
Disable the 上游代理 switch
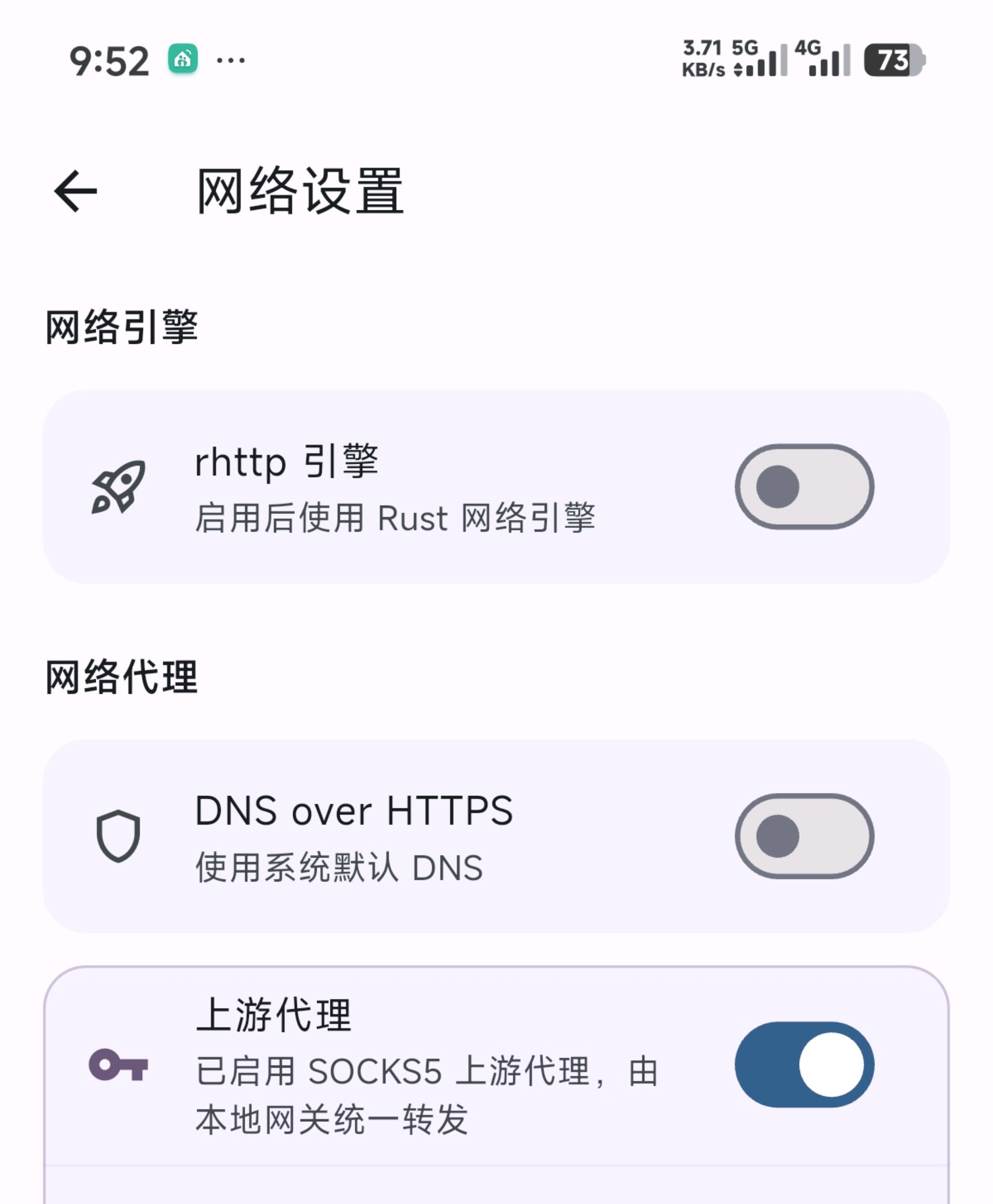[804, 1064]
